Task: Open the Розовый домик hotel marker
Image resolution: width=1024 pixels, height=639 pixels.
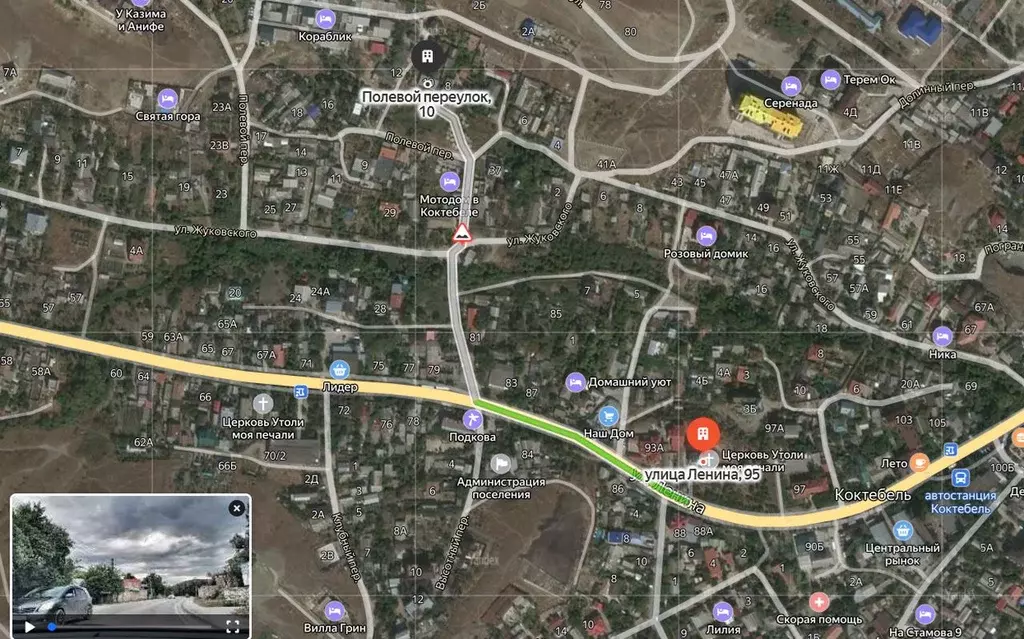Action: (706, 236)
